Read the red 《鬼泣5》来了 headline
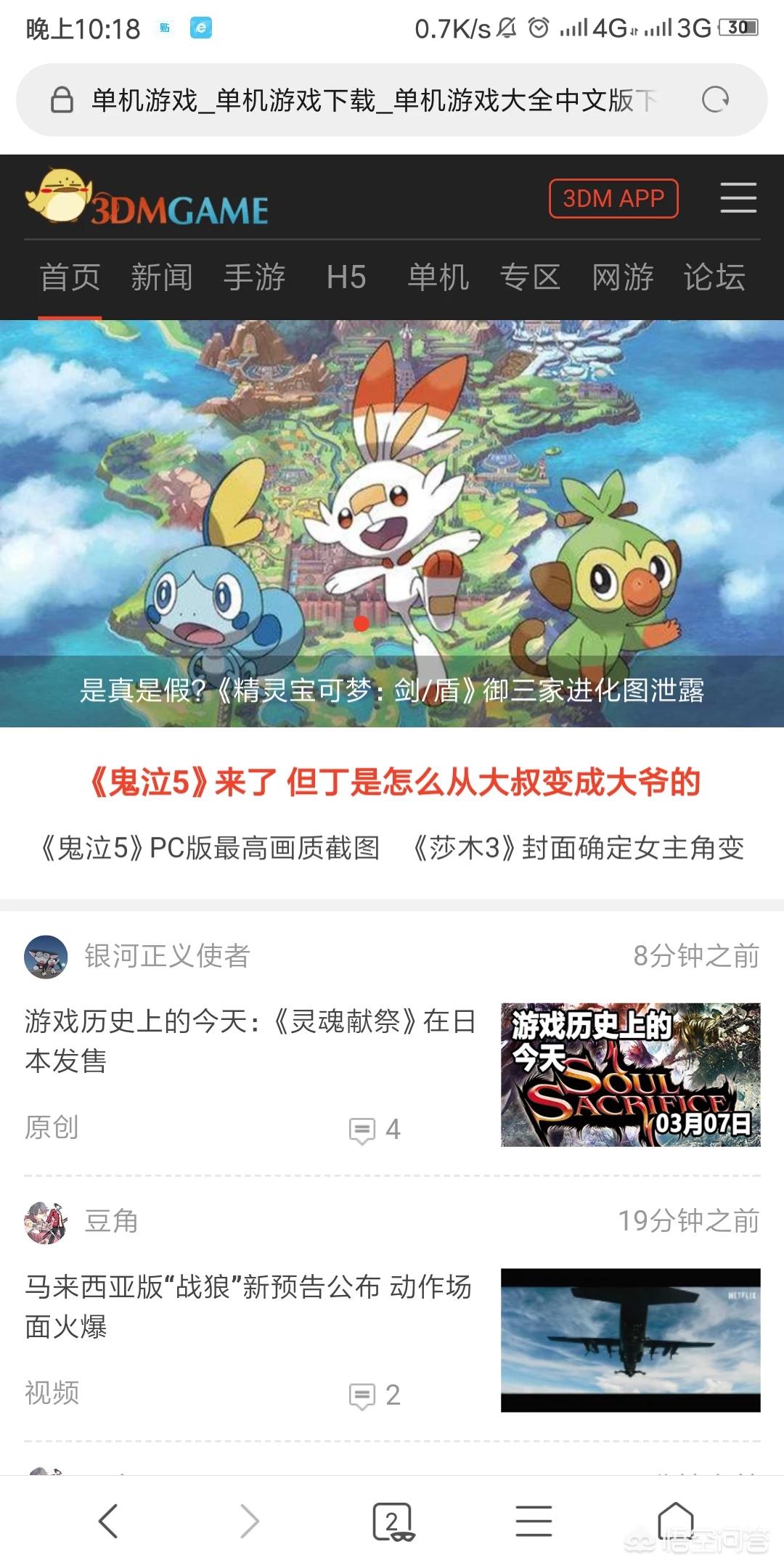Screen dimensions: 784x1568 (392, 783)
